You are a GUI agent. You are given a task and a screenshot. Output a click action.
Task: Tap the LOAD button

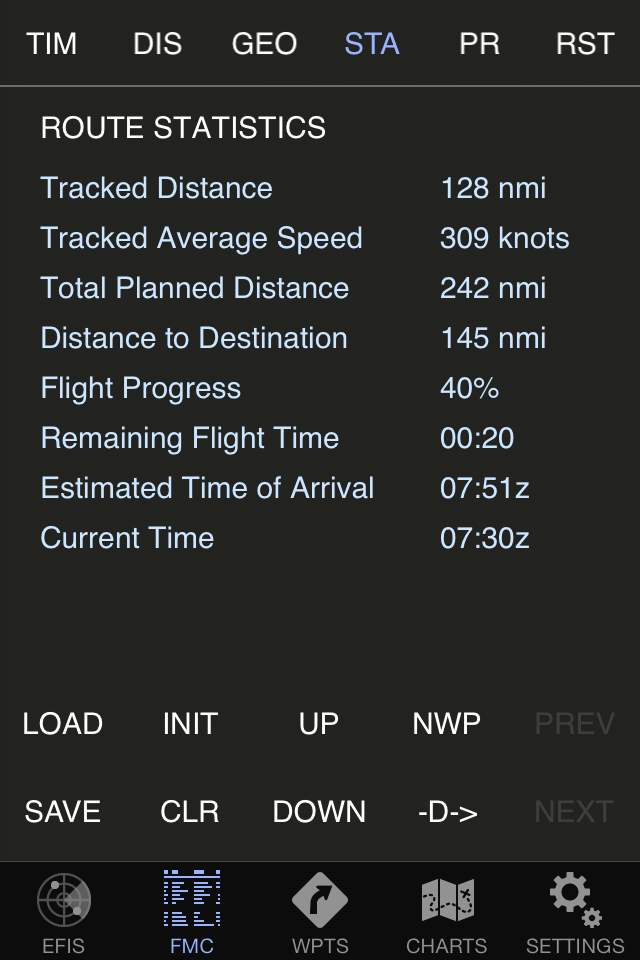point(63,724)
